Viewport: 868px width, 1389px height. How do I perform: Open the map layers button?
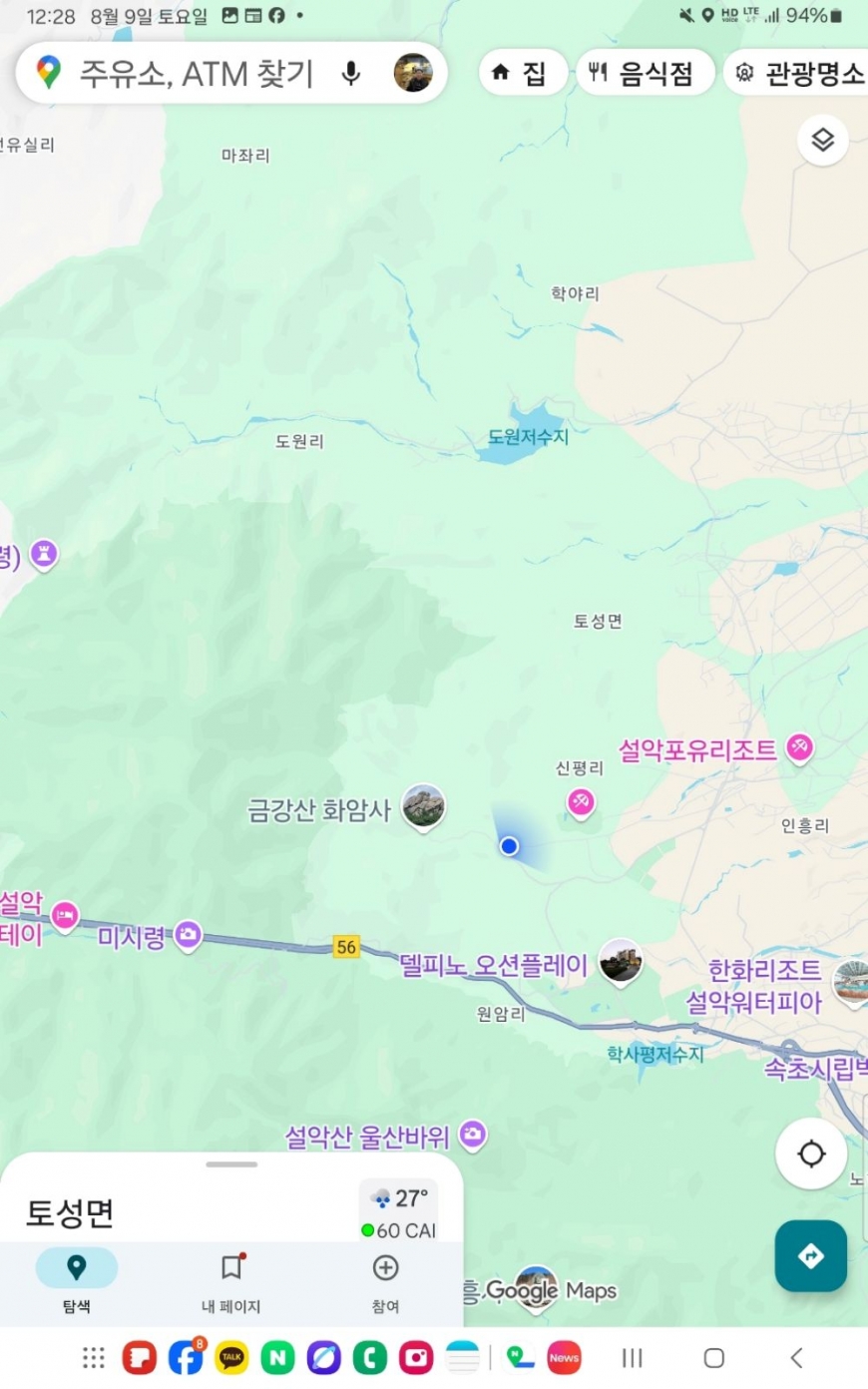click(822, 140)
